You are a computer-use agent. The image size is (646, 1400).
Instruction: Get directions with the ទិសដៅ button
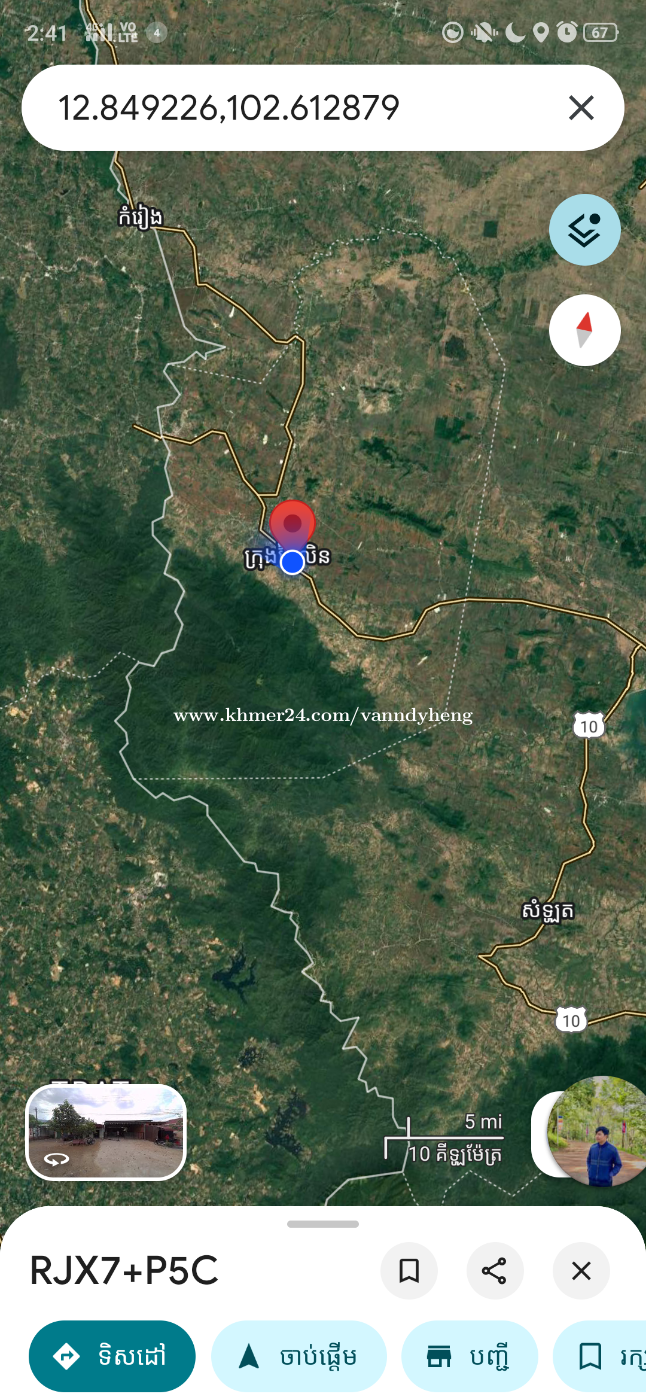(112, 1356)
